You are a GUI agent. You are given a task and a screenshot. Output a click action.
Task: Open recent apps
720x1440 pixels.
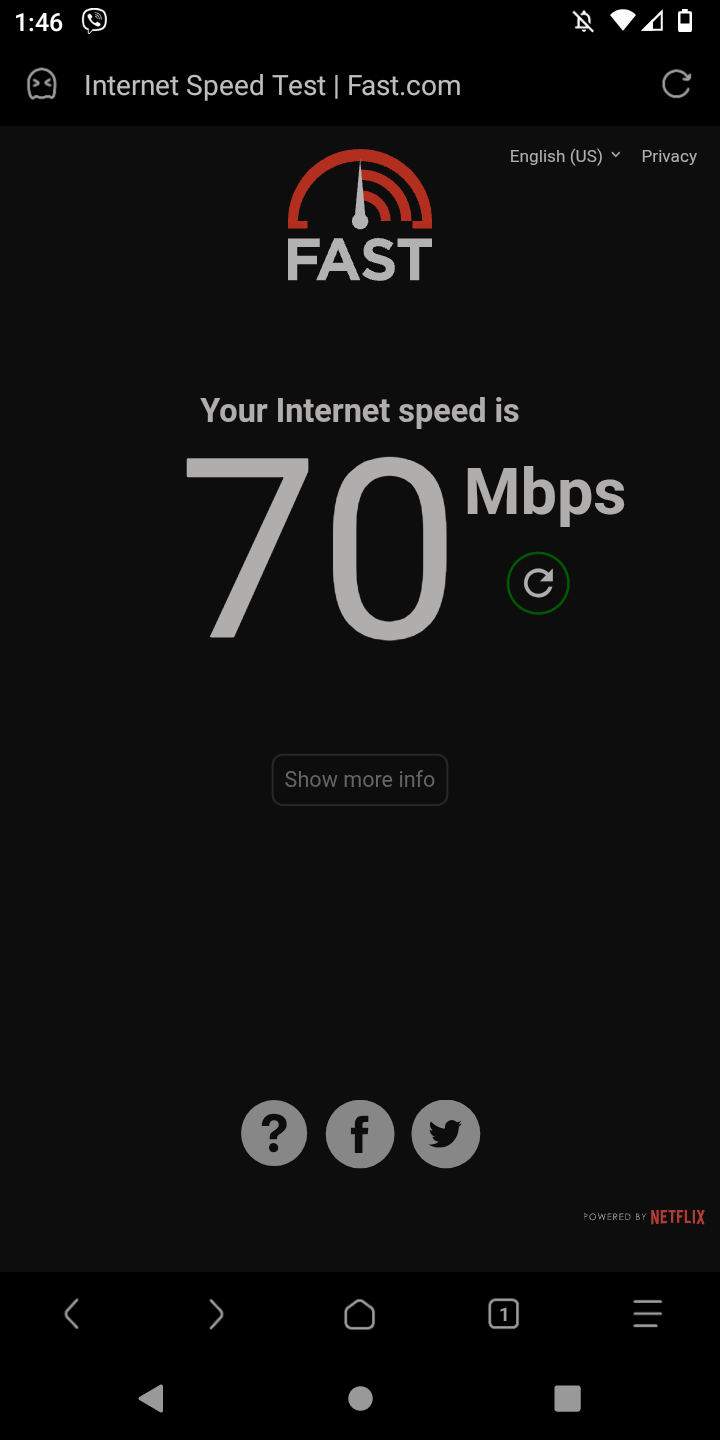click(x=567, y=1398)
